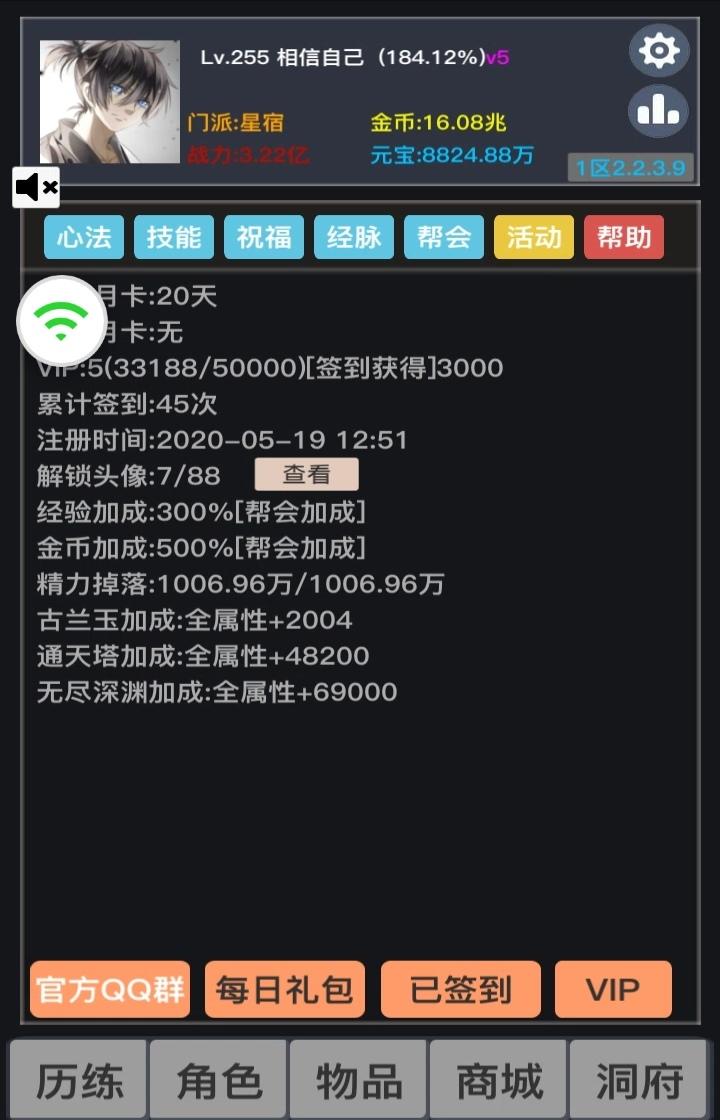Open the 祝福 blessing section
The width and height of the screenshot is (720, 1120).
(264, 237)
